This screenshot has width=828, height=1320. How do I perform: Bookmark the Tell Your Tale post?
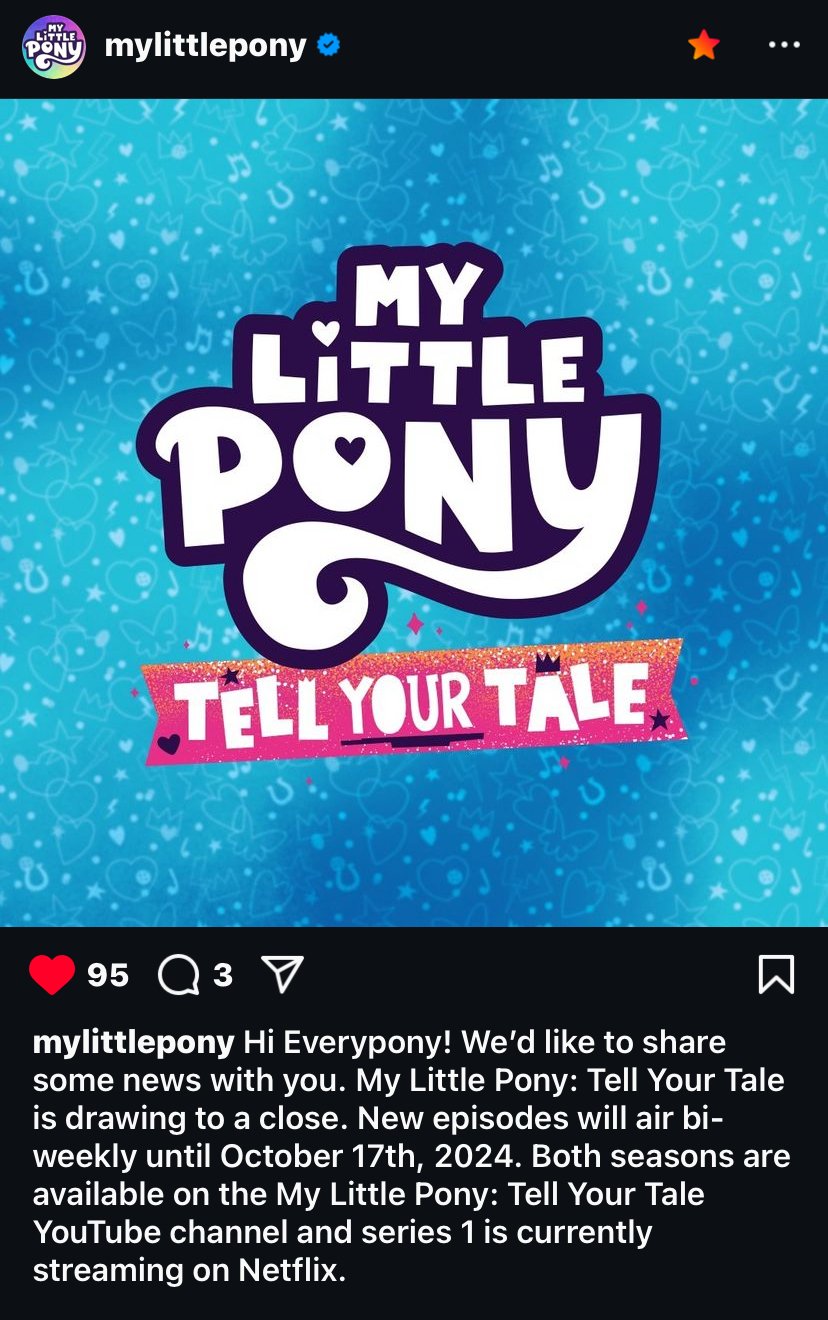click(x=776, y=974)
